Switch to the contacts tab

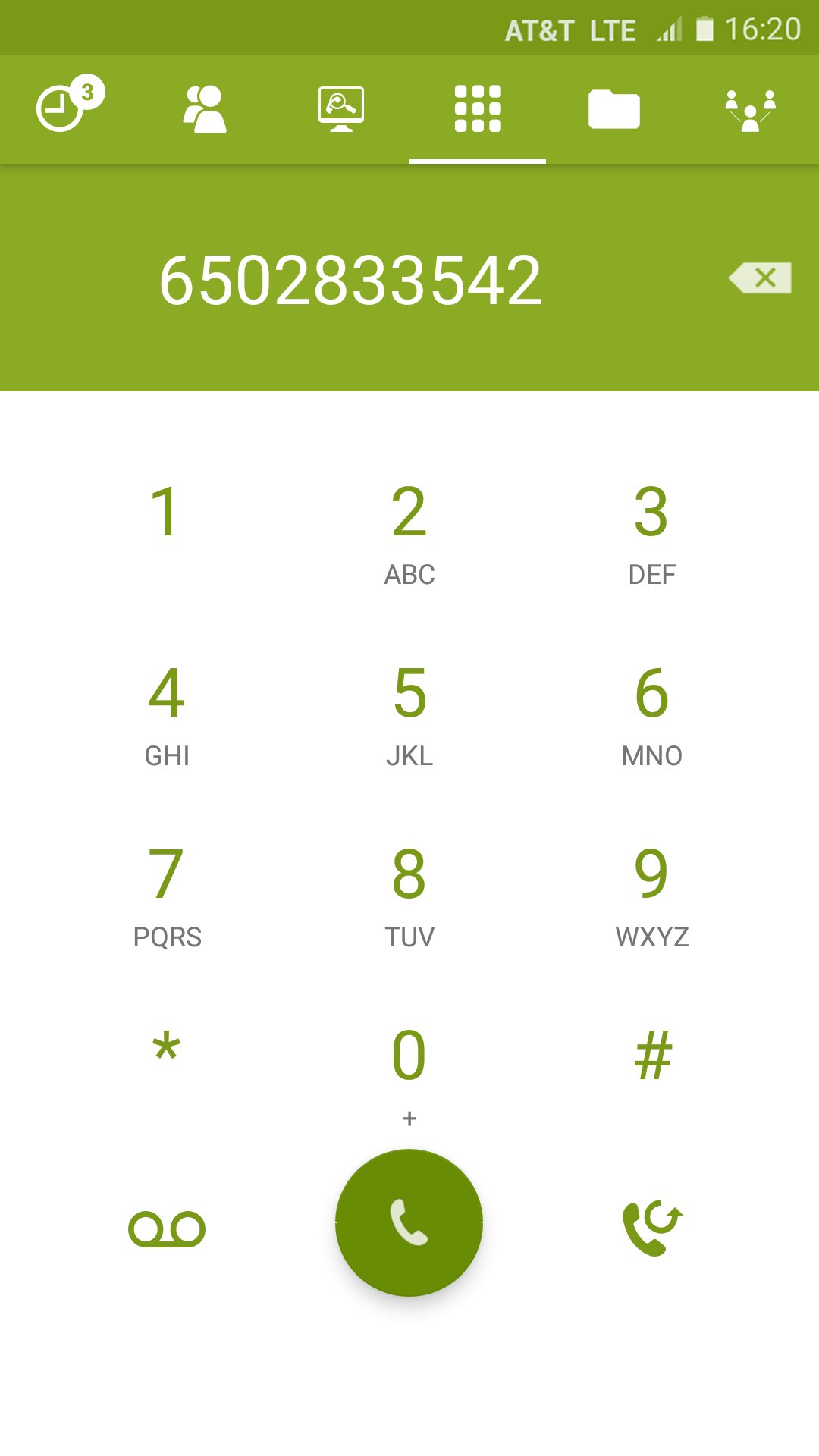pyautogui.click(x=205, y=108)
